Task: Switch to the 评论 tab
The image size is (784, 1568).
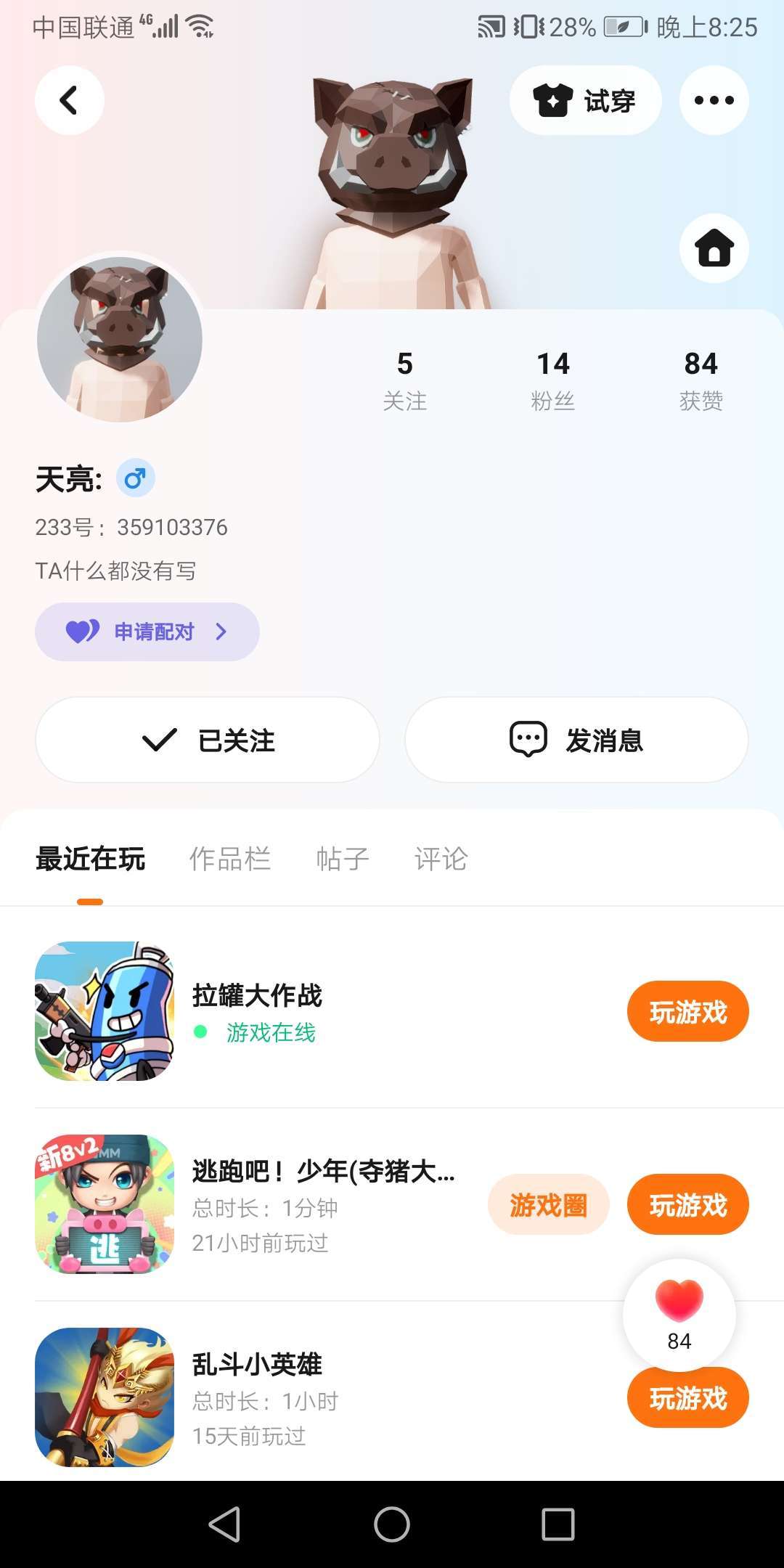Action: [x=441, y=859]
